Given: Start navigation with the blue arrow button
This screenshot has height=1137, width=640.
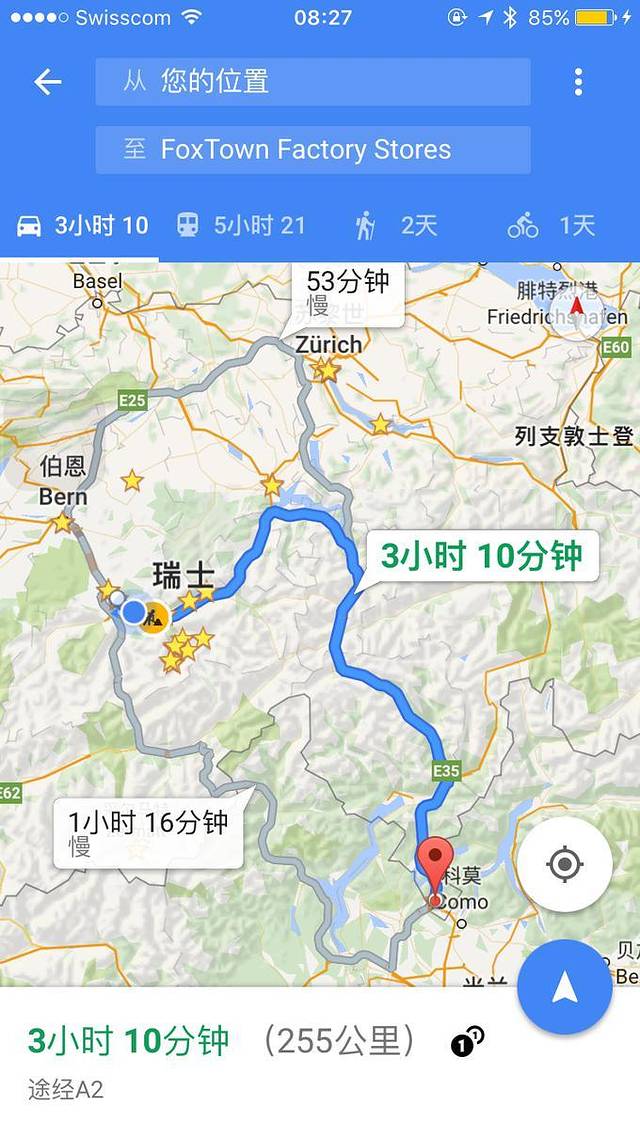Looking at the screenshot, I should [x=564, y=987].
